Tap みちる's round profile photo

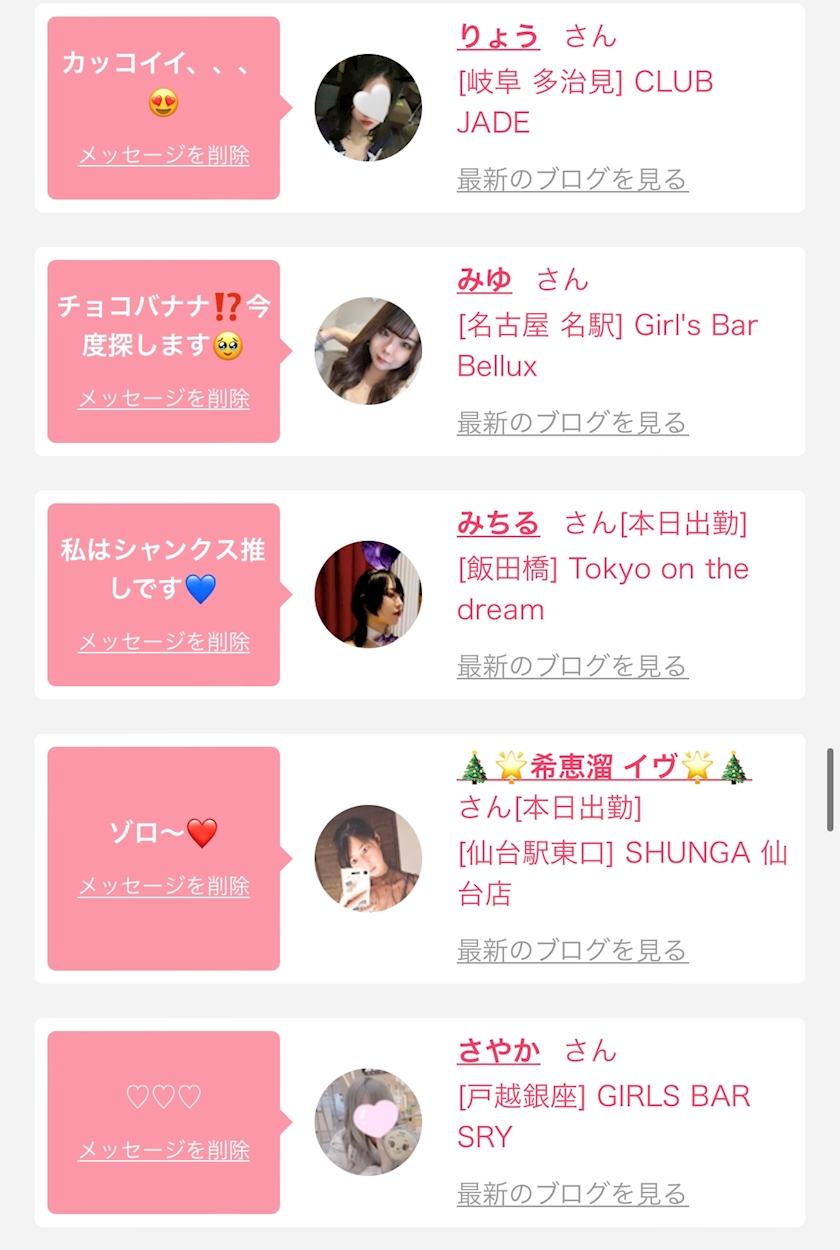pyautogui.click(x=368, y=594)
